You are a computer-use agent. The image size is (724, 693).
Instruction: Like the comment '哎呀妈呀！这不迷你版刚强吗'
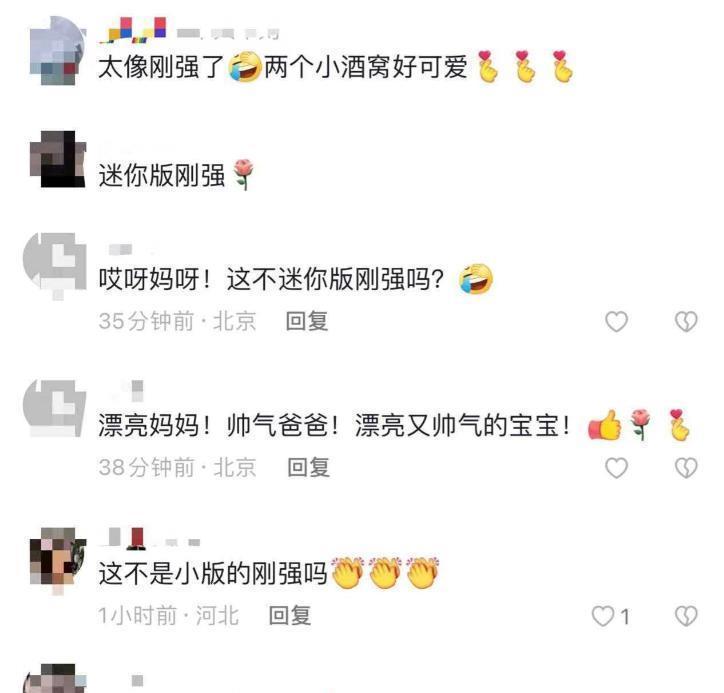(x=617, y=321)
